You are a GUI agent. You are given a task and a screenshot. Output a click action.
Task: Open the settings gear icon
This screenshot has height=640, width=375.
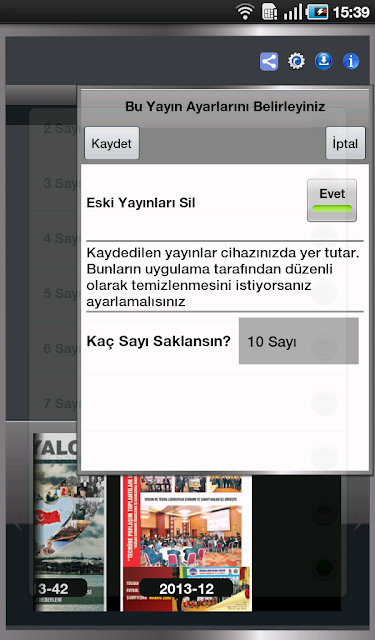tap(296, 61)
